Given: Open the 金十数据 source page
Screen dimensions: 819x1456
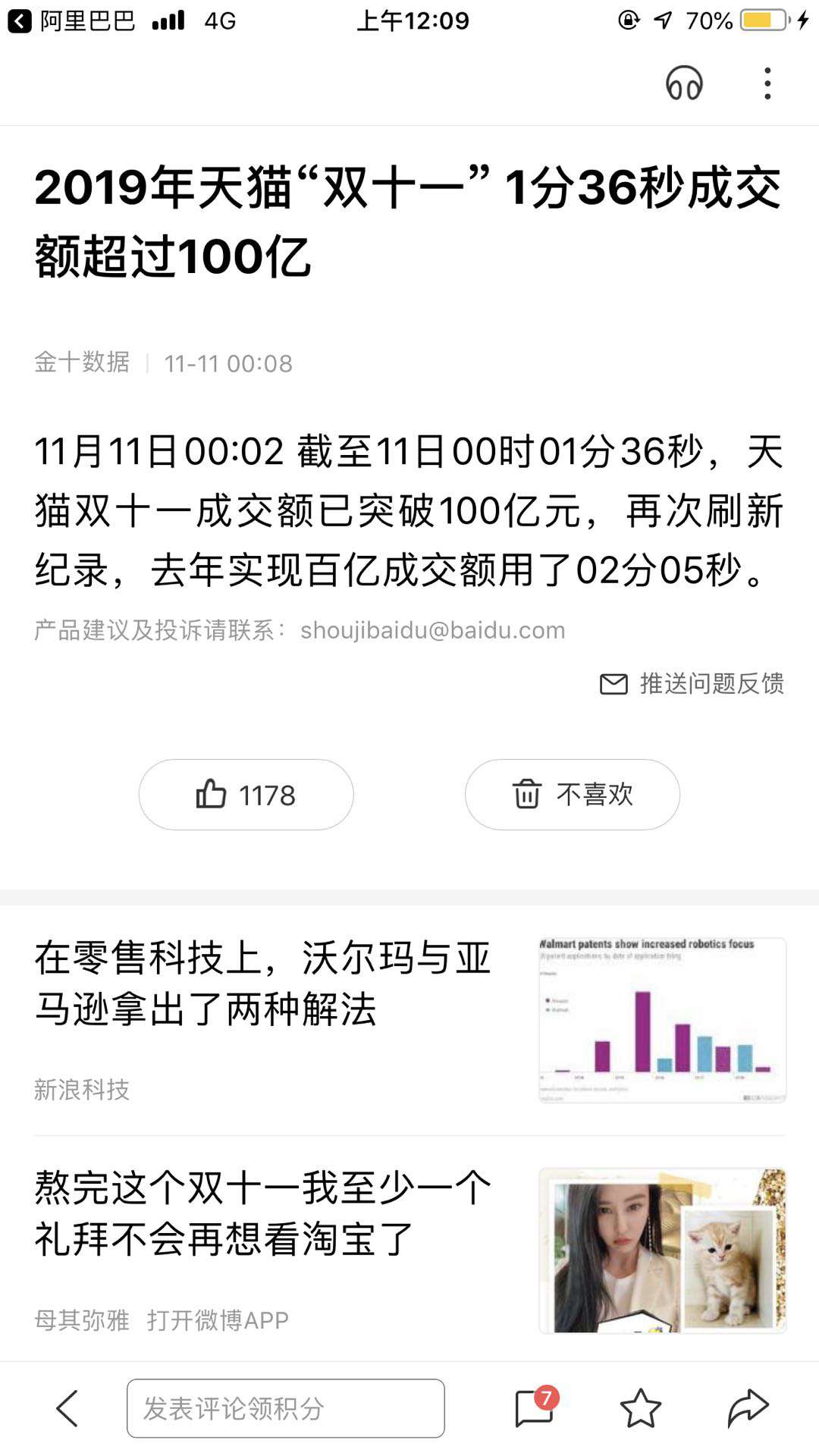Looking at the screenshot, I should (82, 362).
